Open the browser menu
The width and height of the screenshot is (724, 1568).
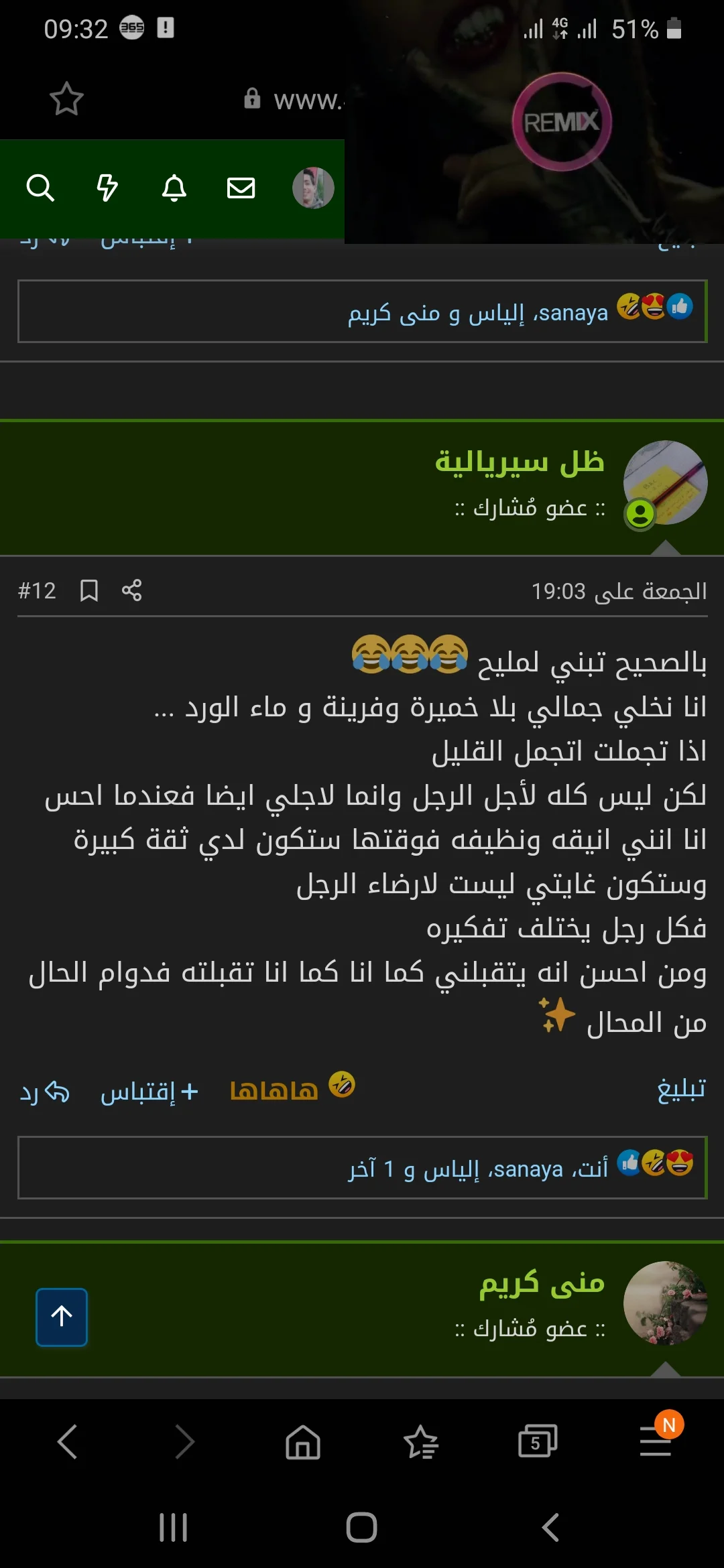[x=656, y=1441]
